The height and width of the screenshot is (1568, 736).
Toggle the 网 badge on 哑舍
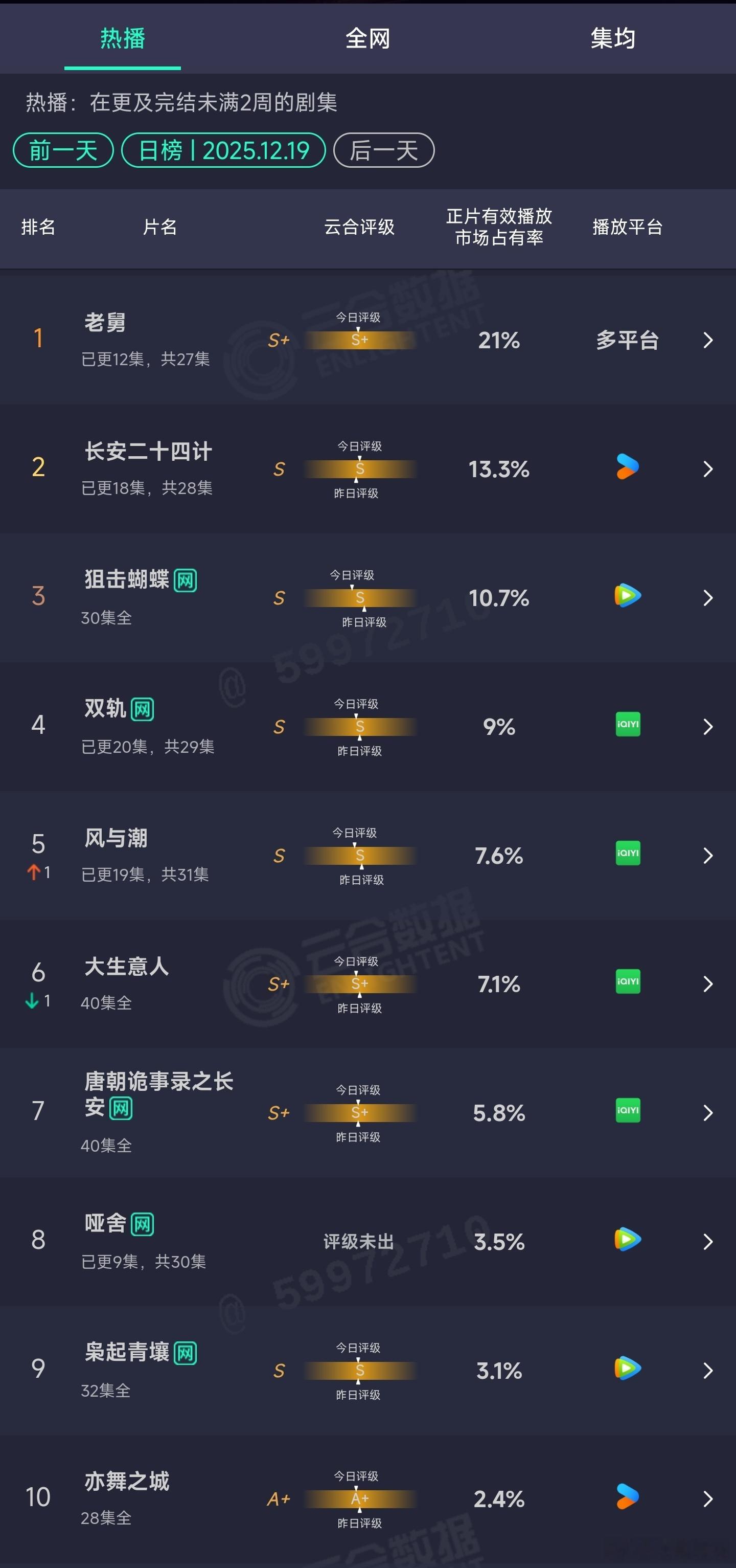pos(141,1223)
